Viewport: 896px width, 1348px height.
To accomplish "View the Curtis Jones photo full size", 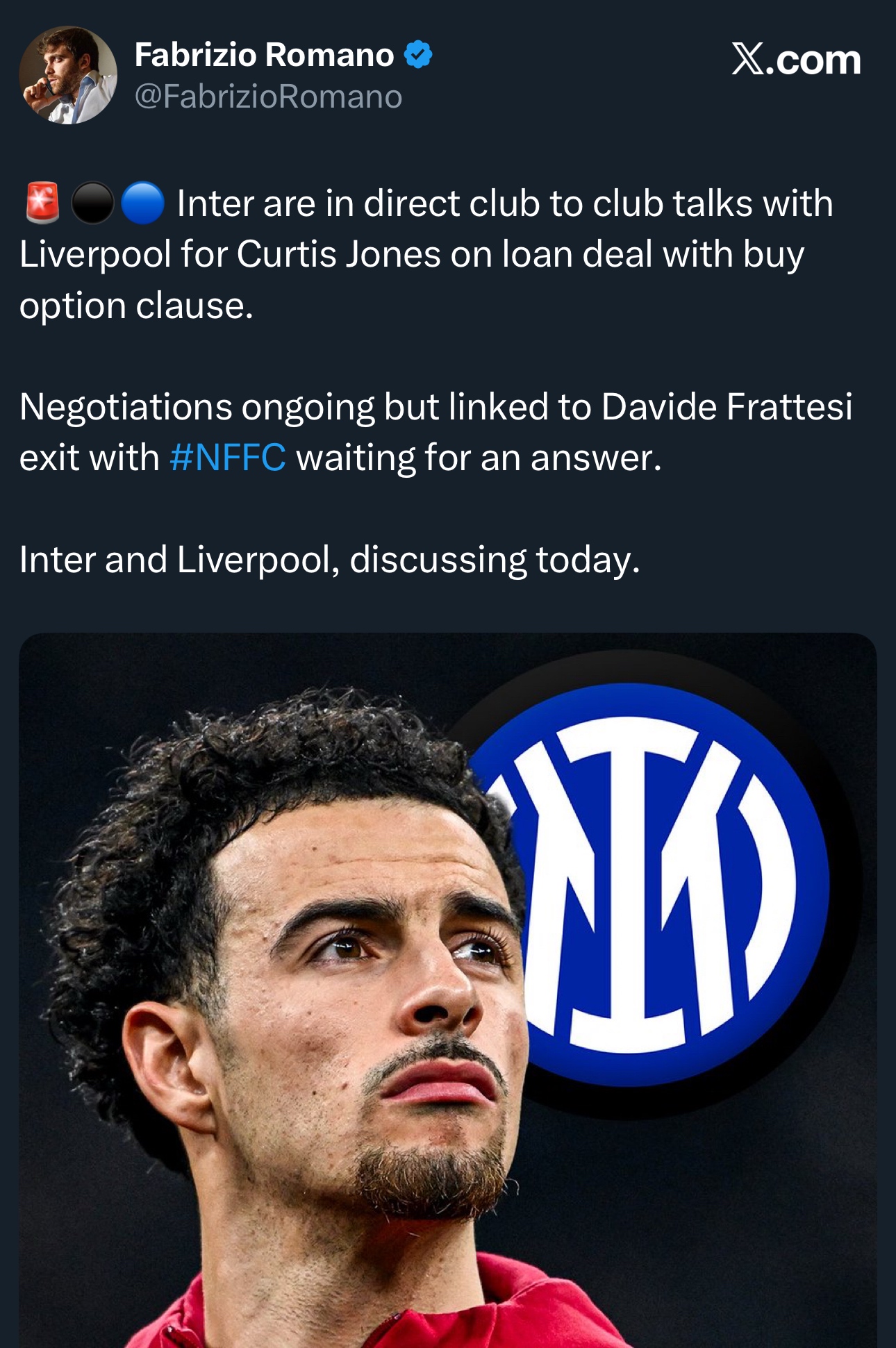I will pos(447,990).
